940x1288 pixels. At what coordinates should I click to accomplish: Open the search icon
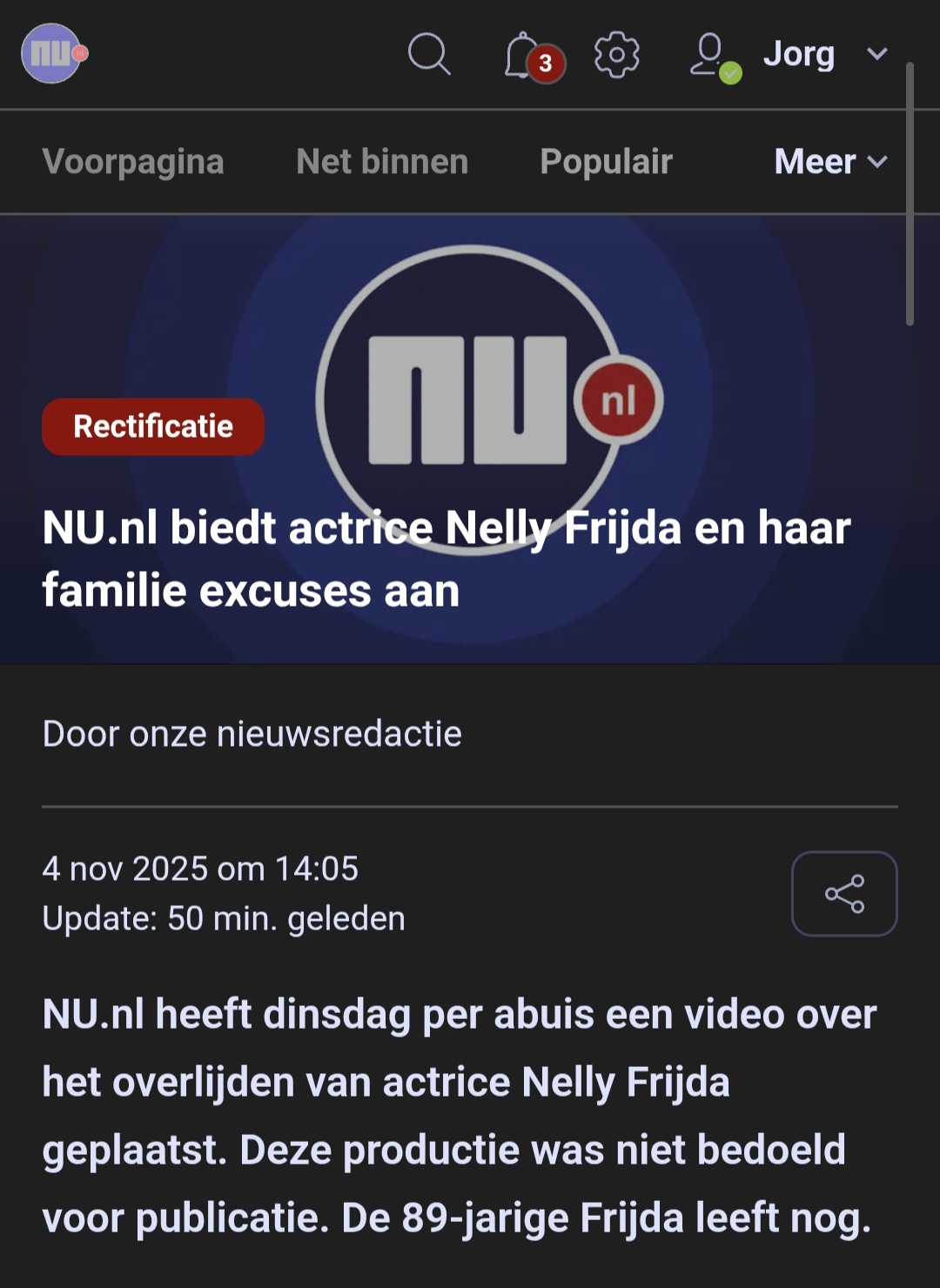tap(429, 55)
